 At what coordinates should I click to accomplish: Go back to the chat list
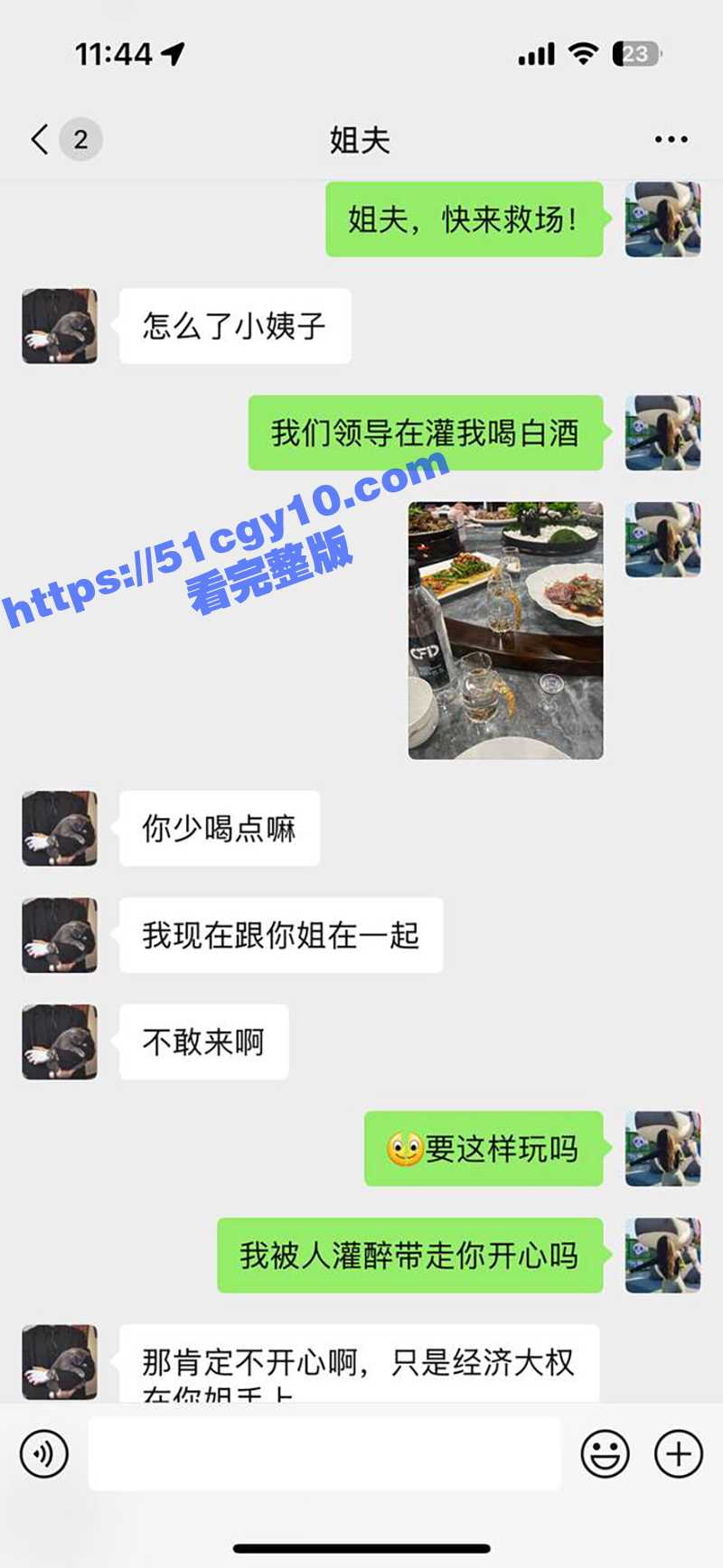tap(41, 140)
